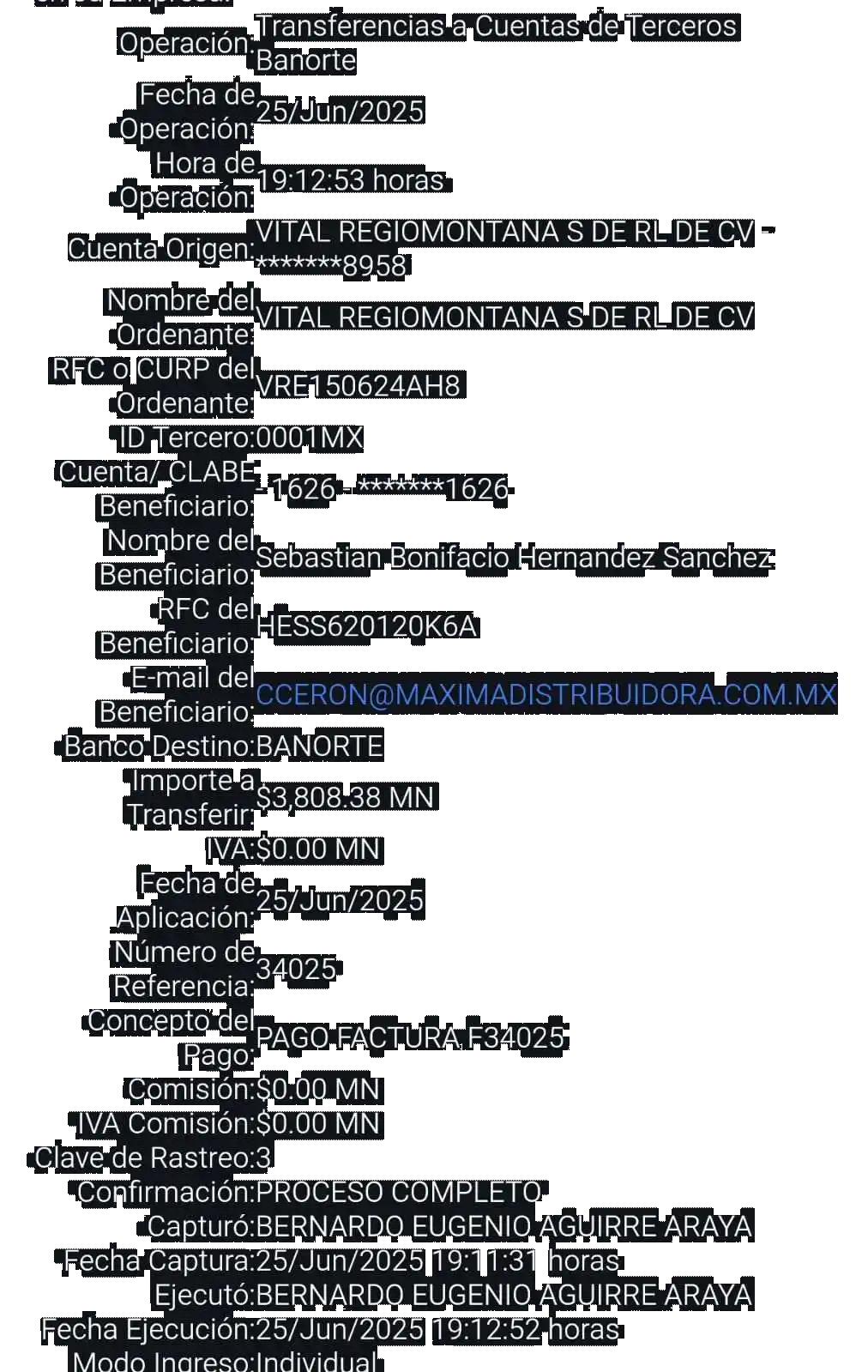Viewport: 868px width, 1372px height.
Task: Open the CCERON@MAXIMADISTRIBUIDORA.COM.MX email link
Action: (x=546, y=694)
